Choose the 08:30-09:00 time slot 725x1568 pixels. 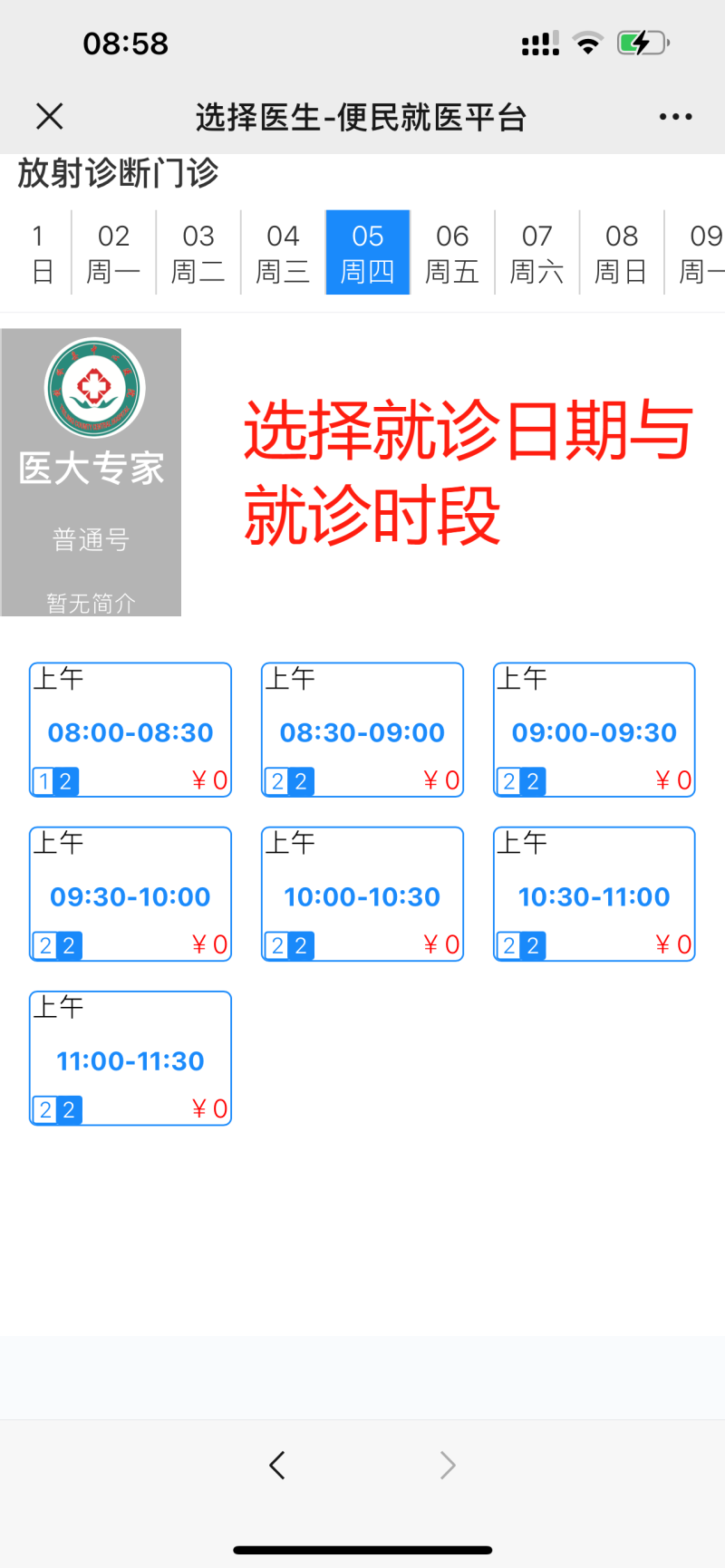click(x=362, y=730)
